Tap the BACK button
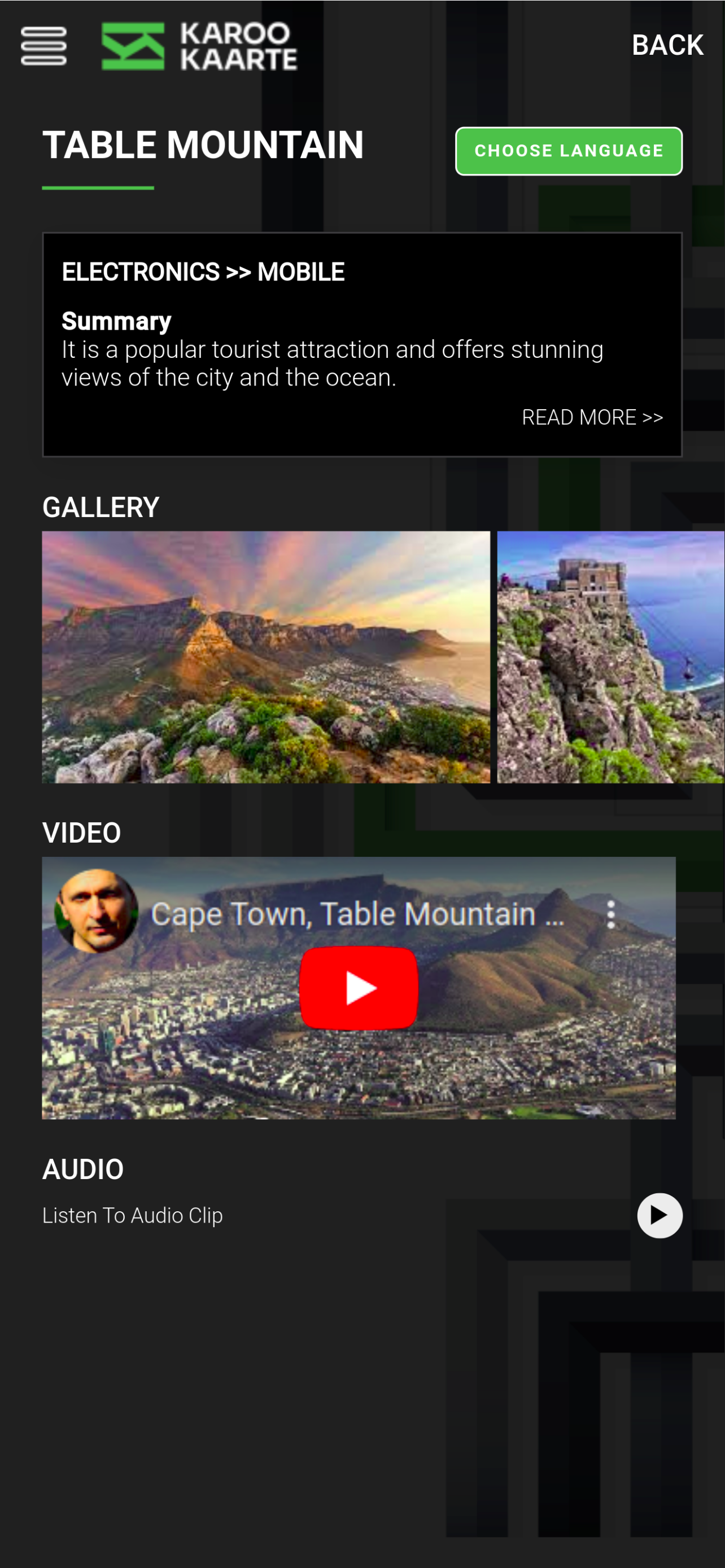 [667, 45]
